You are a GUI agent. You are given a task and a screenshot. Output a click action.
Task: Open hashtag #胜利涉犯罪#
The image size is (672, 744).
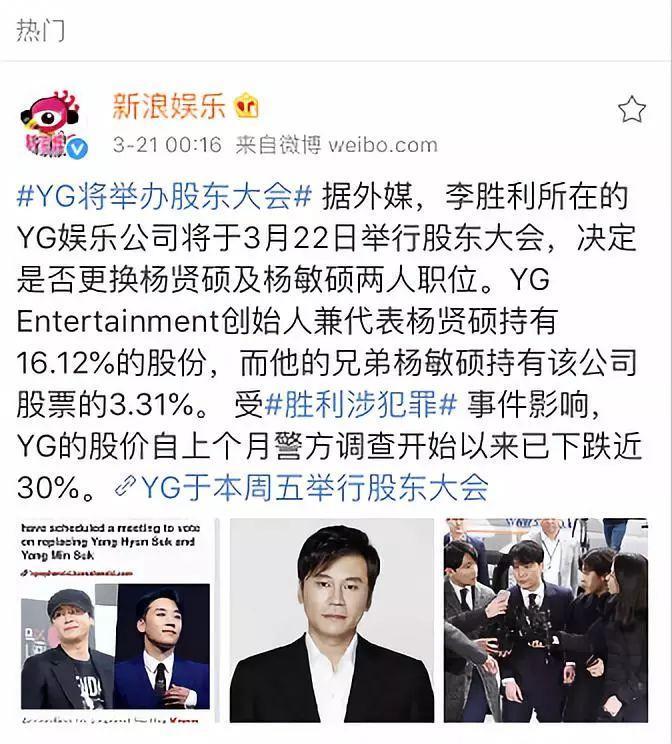click(361, 403)
